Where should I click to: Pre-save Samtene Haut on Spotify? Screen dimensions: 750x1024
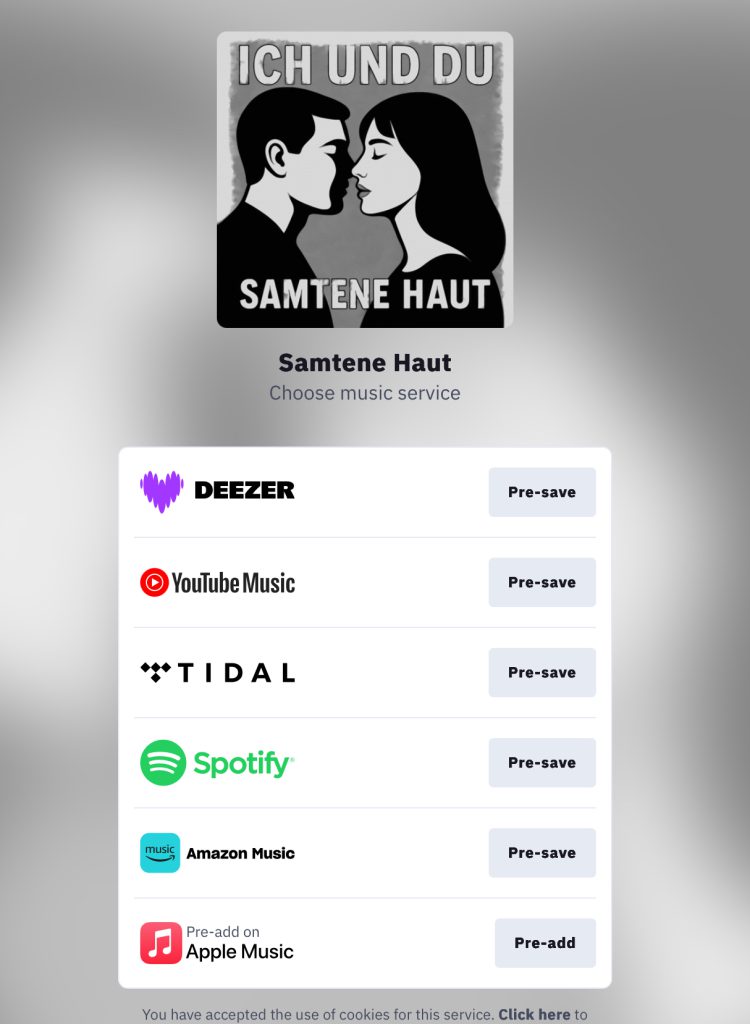tap(541, 762)
